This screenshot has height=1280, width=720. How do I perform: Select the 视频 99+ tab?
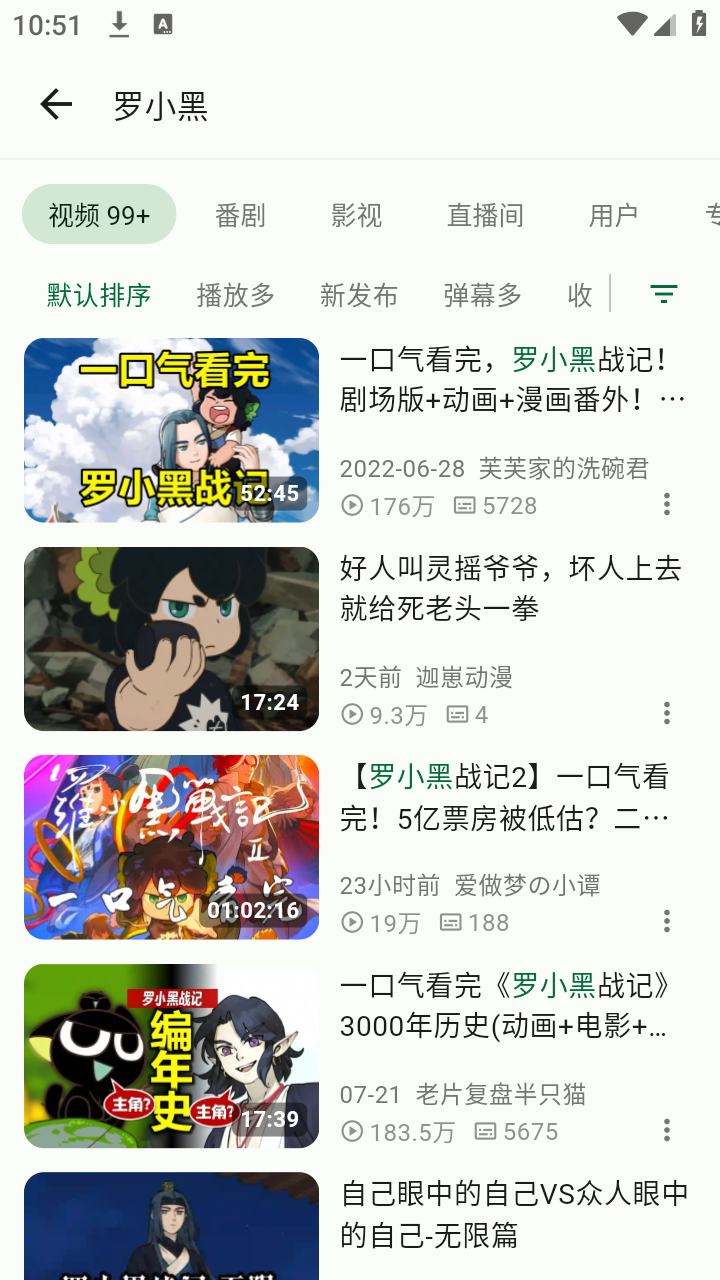tap(99, 215)
